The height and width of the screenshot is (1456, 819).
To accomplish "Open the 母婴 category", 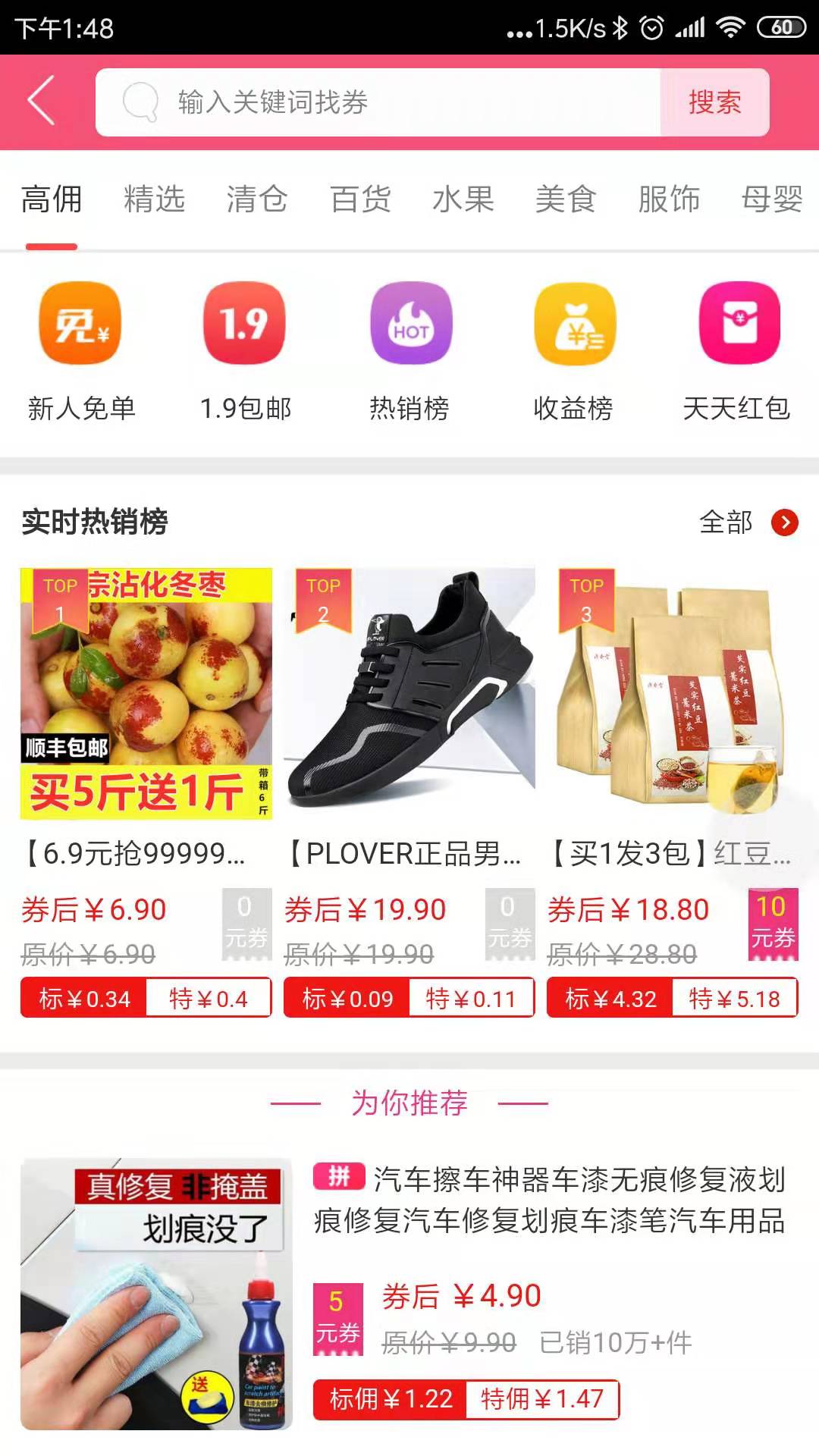I will pos(772,199).
